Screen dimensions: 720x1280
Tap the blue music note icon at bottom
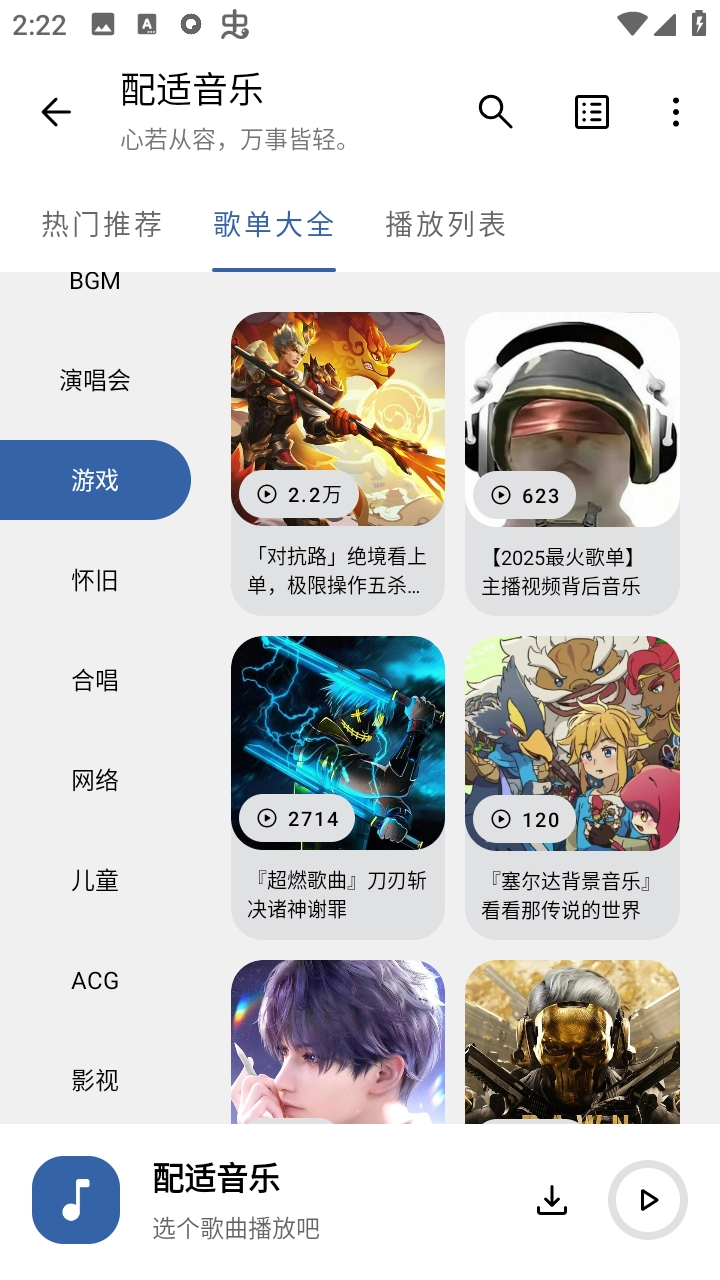(x=76, y=1200)
